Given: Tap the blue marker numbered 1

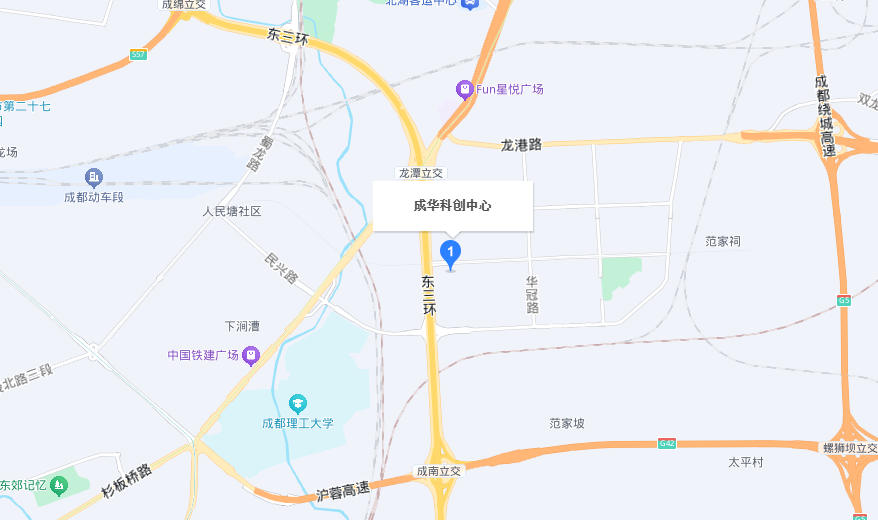Looking at the screenshot, I should pyautogui.click(x=451, y=253).
